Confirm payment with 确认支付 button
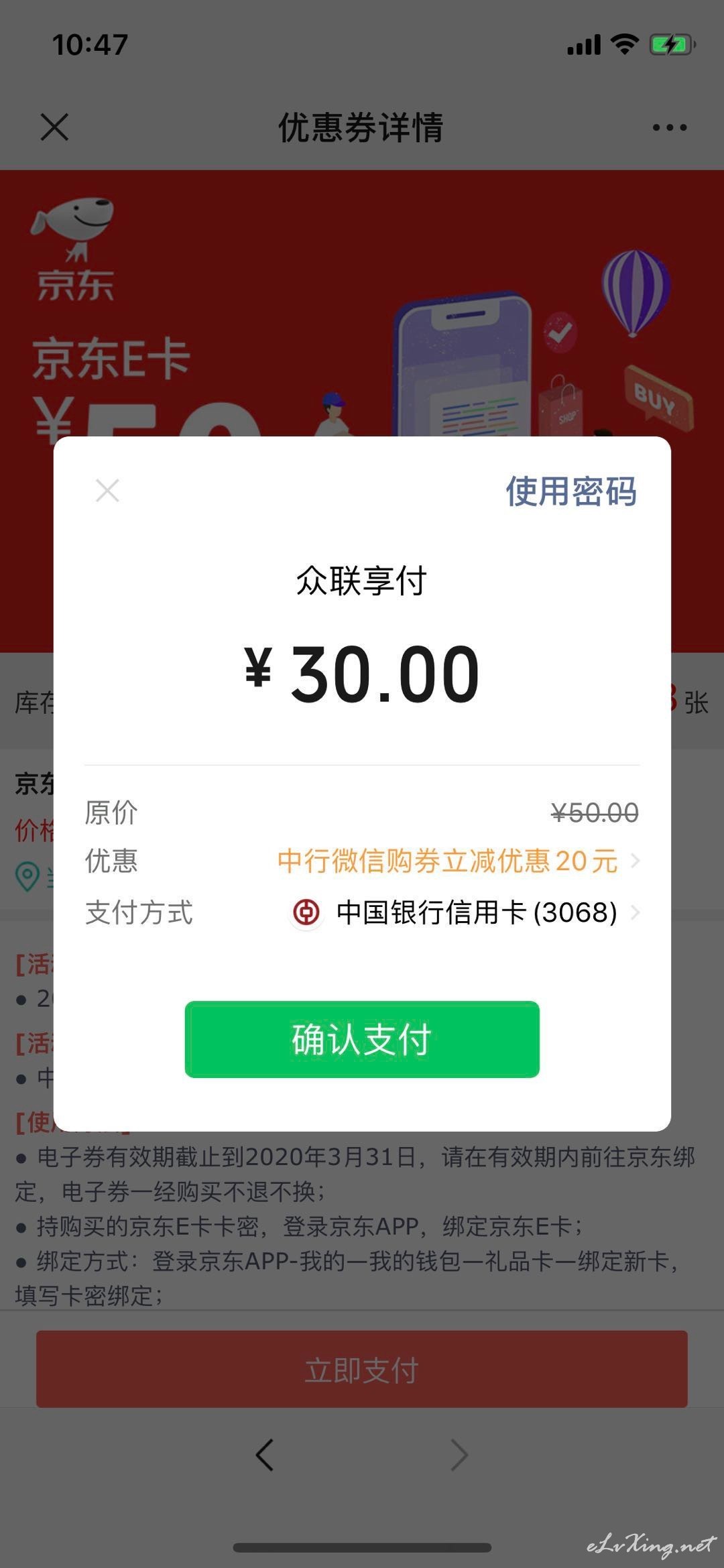The height and width of the screenshot is (1568, 724). click(362, 1039)
